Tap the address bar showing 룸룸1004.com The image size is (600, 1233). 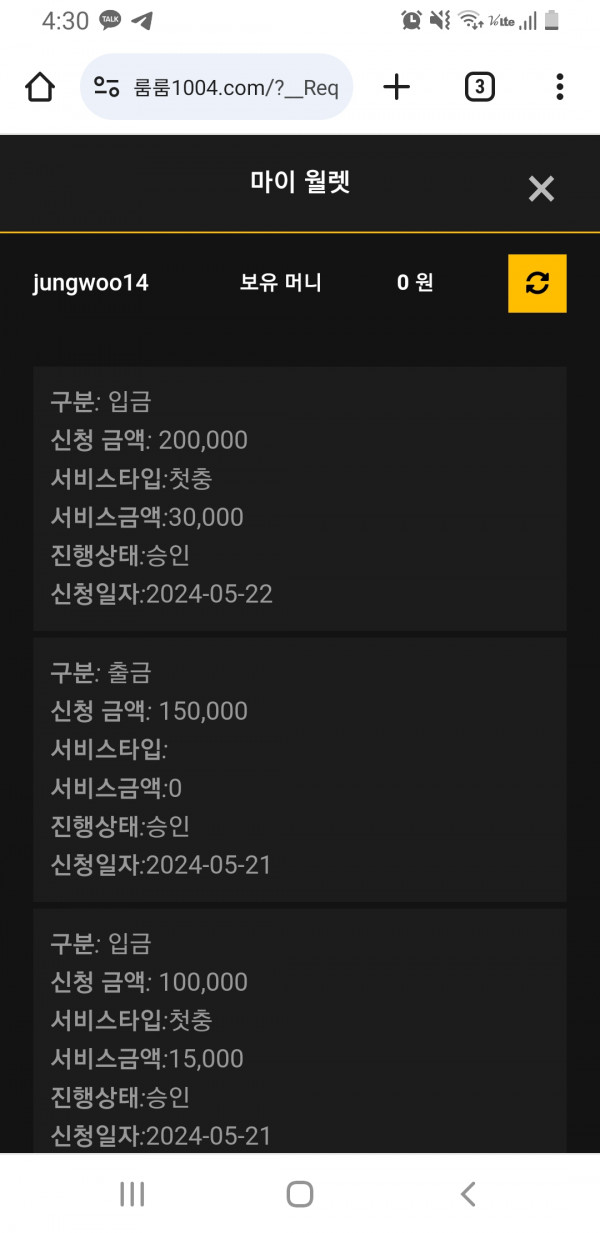click(x=236, y=87)
